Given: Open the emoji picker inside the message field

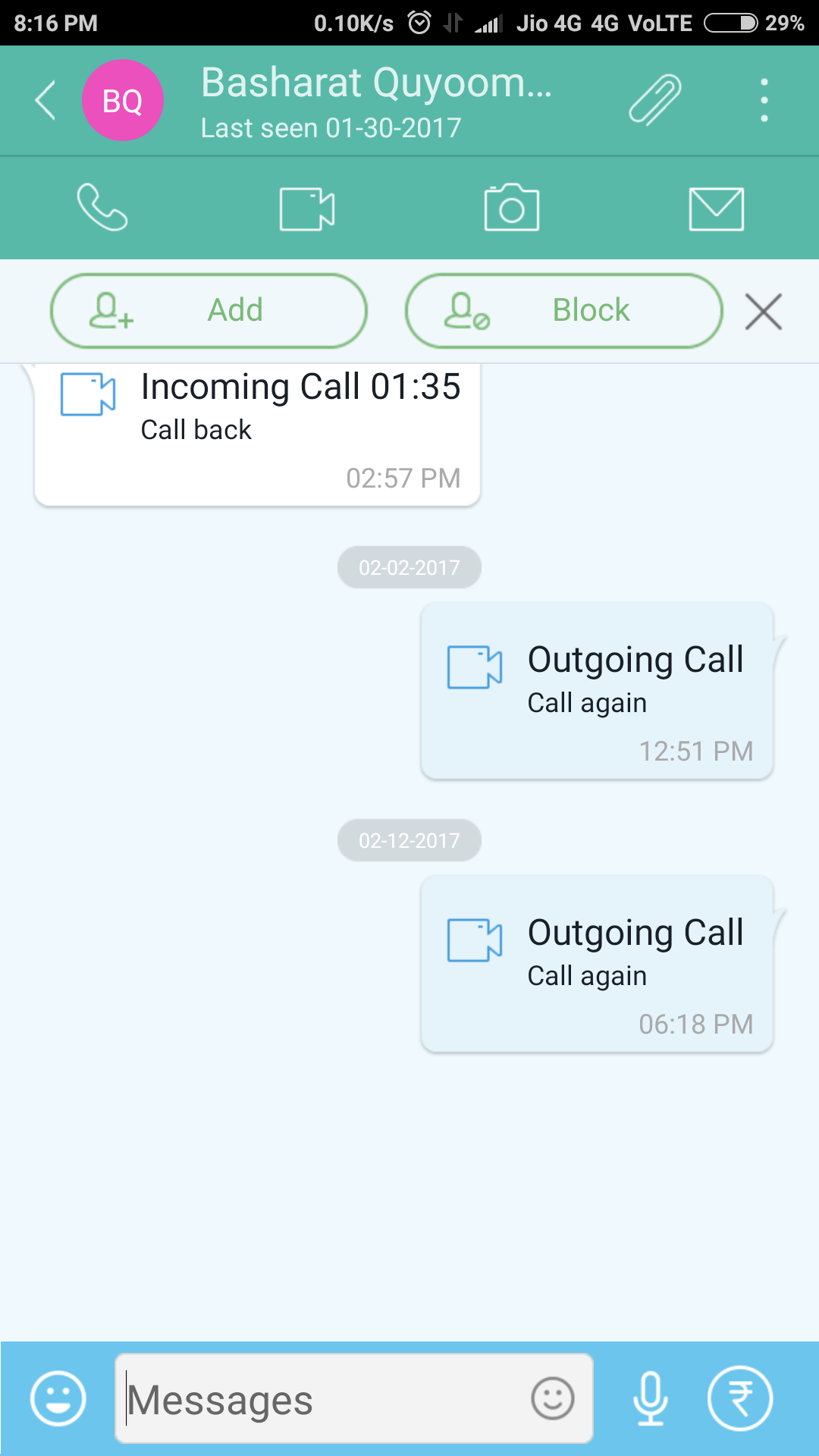Looking at the screenshot, I should pos(552,1398).
